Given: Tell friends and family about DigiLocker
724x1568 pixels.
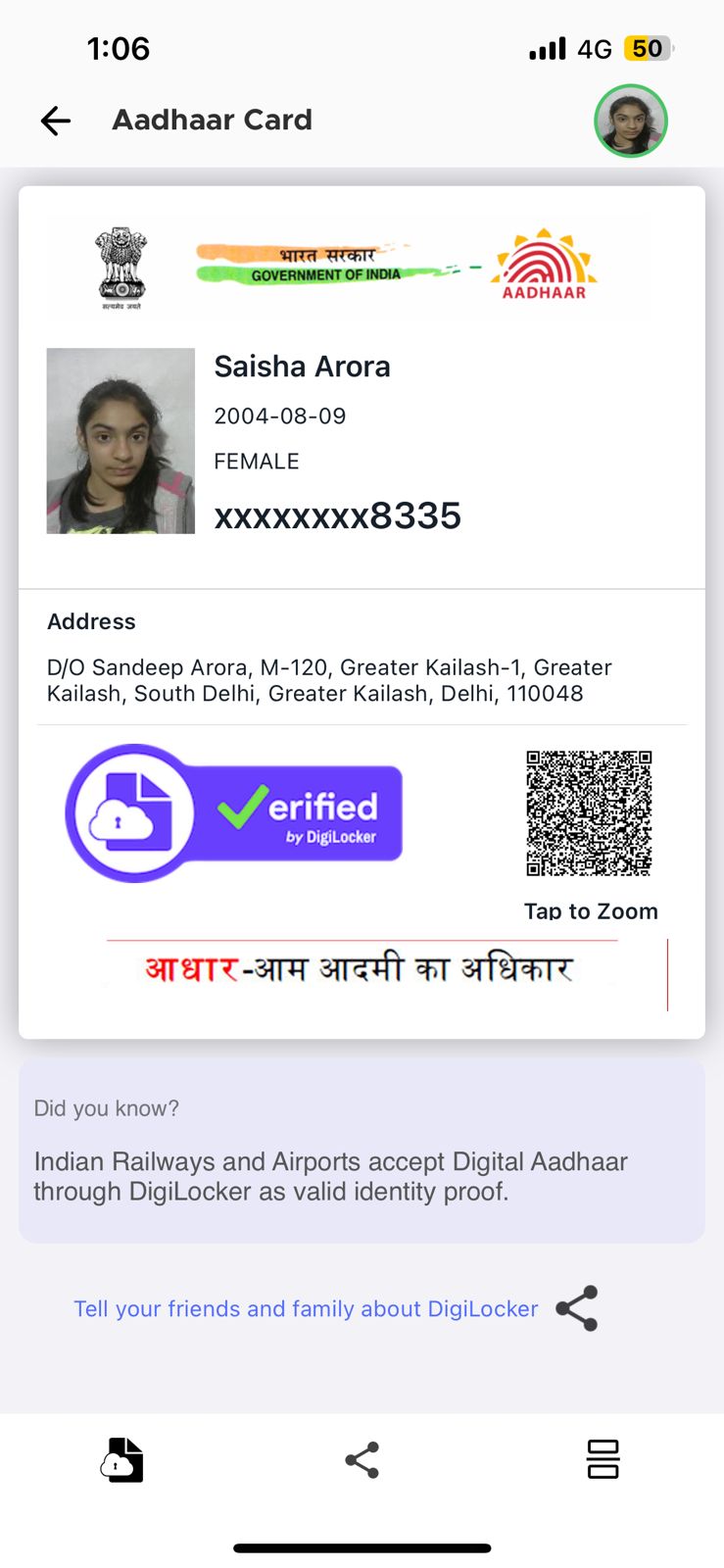Looking at the screenshot, I should 306,1308.
